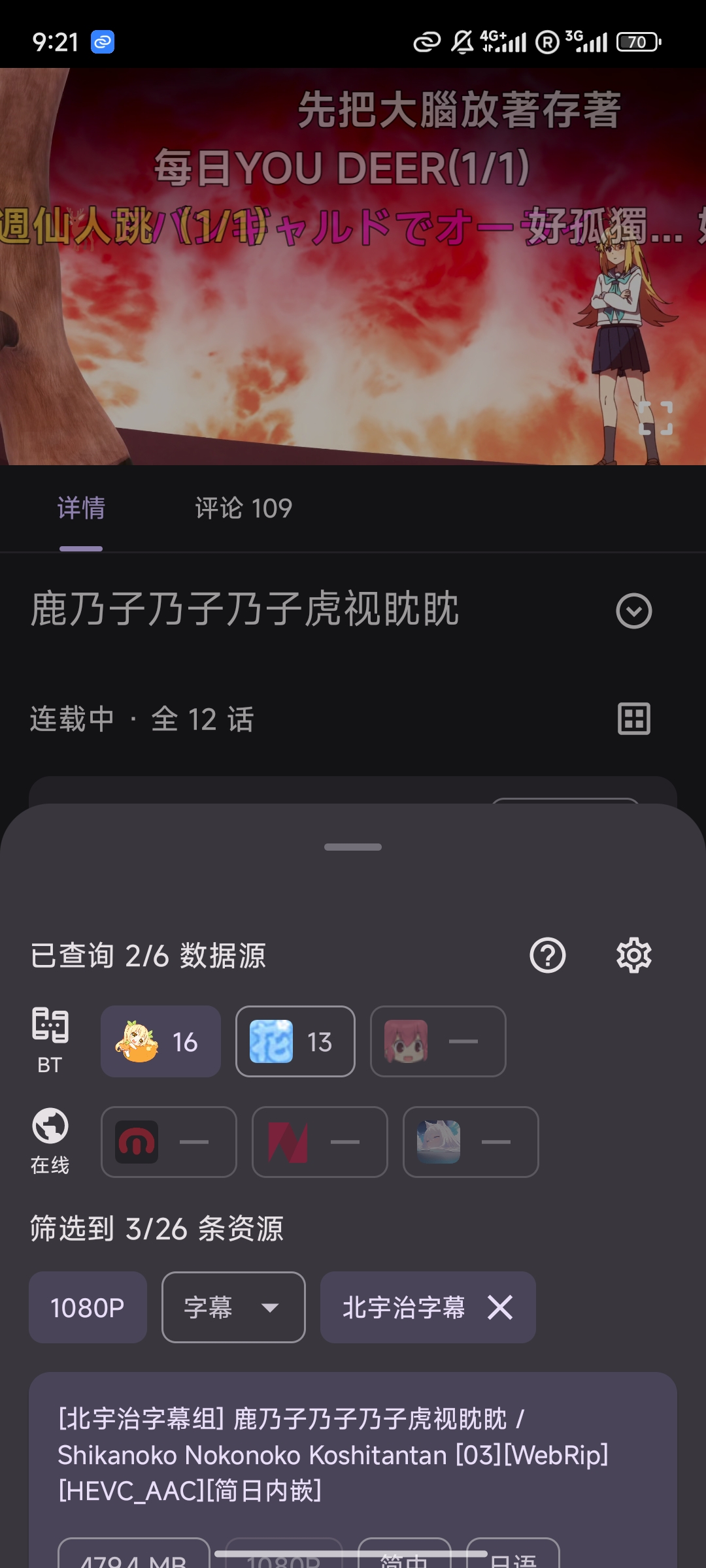Select the sleeping fox online source
The width and height of the screenshot is (706, 1568).
[x=470, y=1143]
